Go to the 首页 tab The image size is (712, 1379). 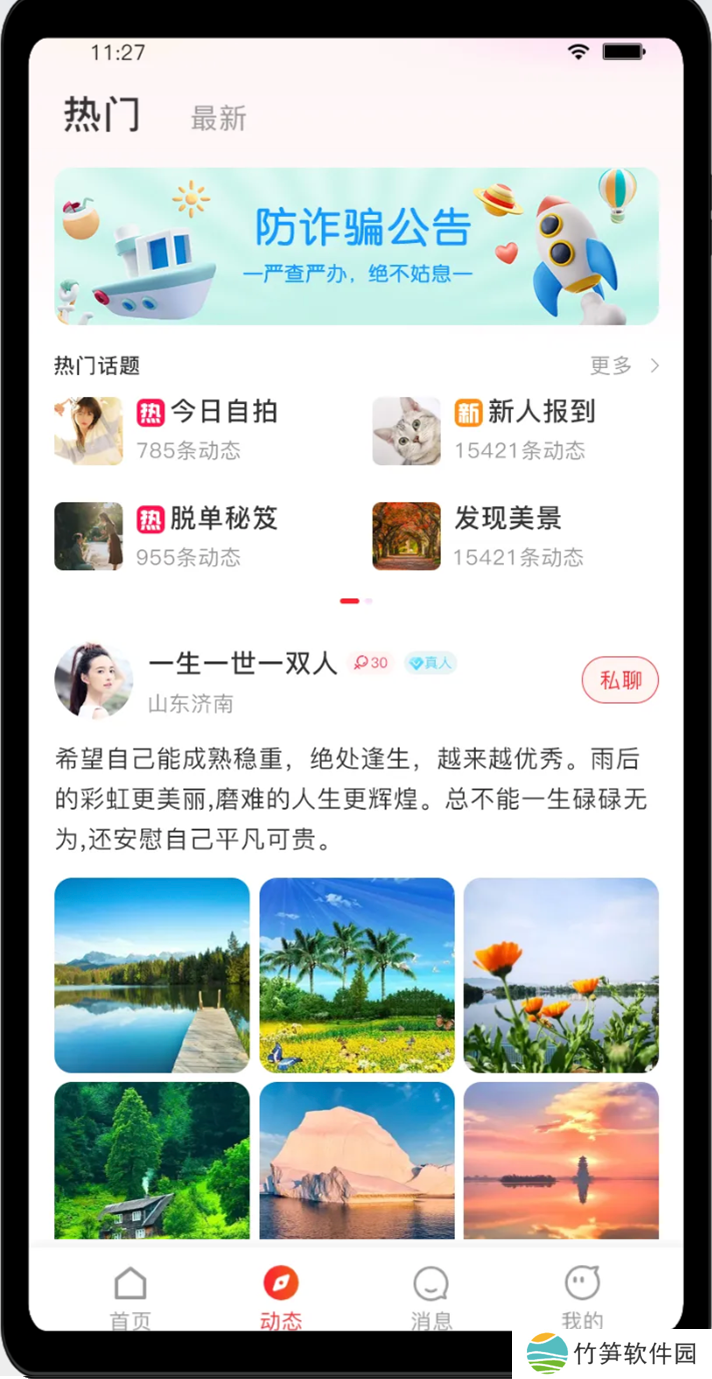click(130, 1296)
